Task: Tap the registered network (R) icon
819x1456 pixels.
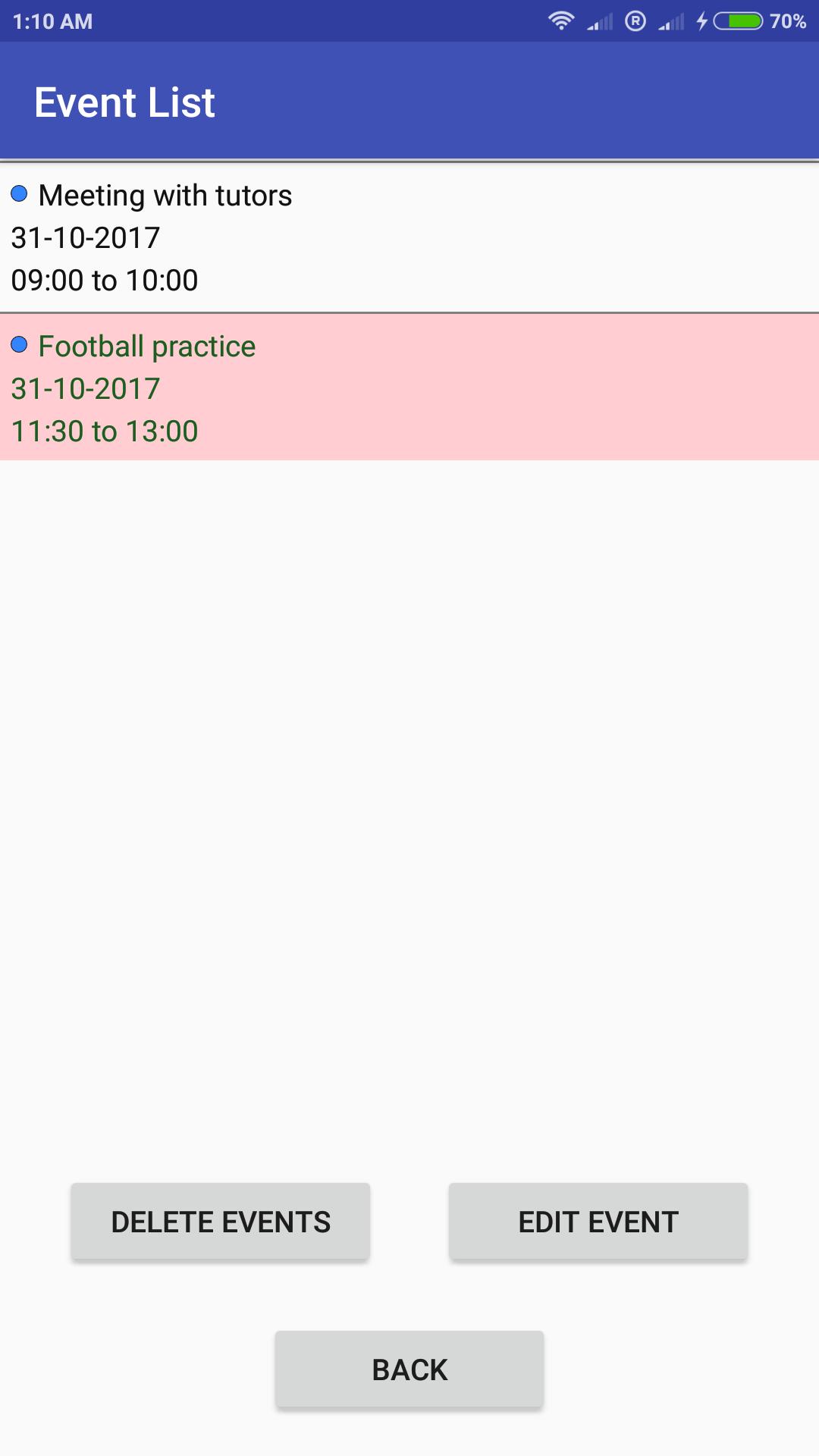Action: coord(635,22)
